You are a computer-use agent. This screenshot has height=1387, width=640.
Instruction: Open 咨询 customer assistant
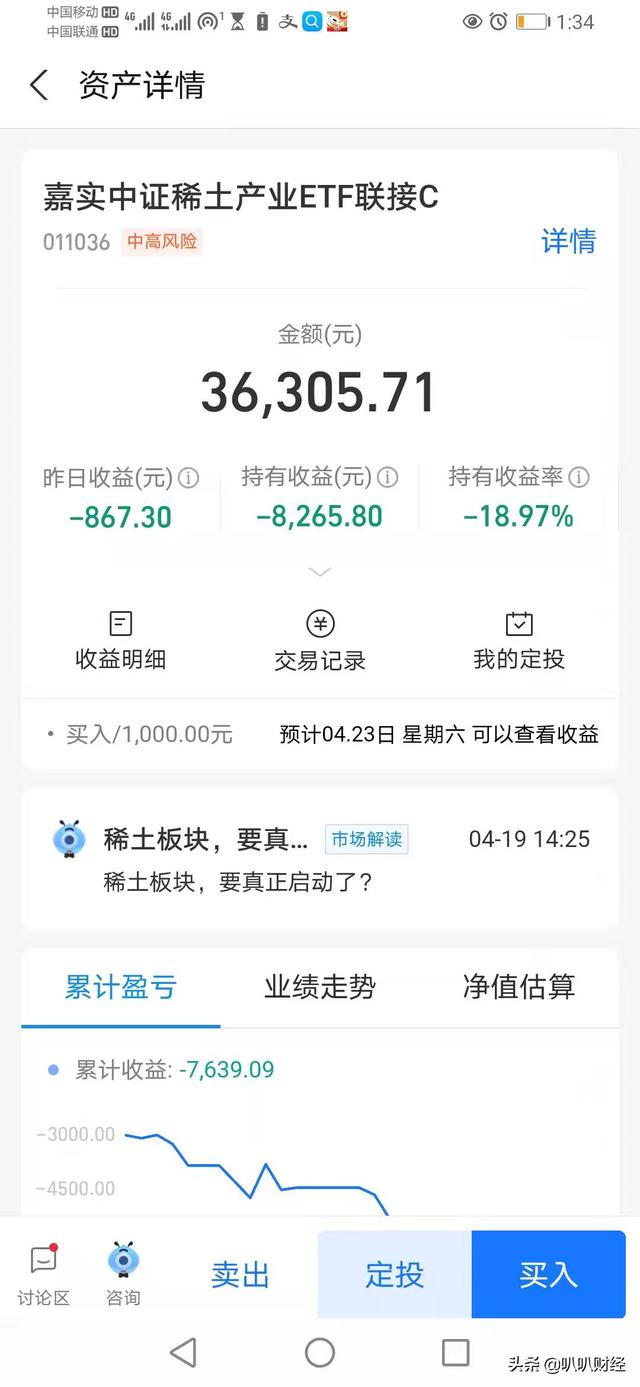pyautogui.click(x=123, y=1274)
